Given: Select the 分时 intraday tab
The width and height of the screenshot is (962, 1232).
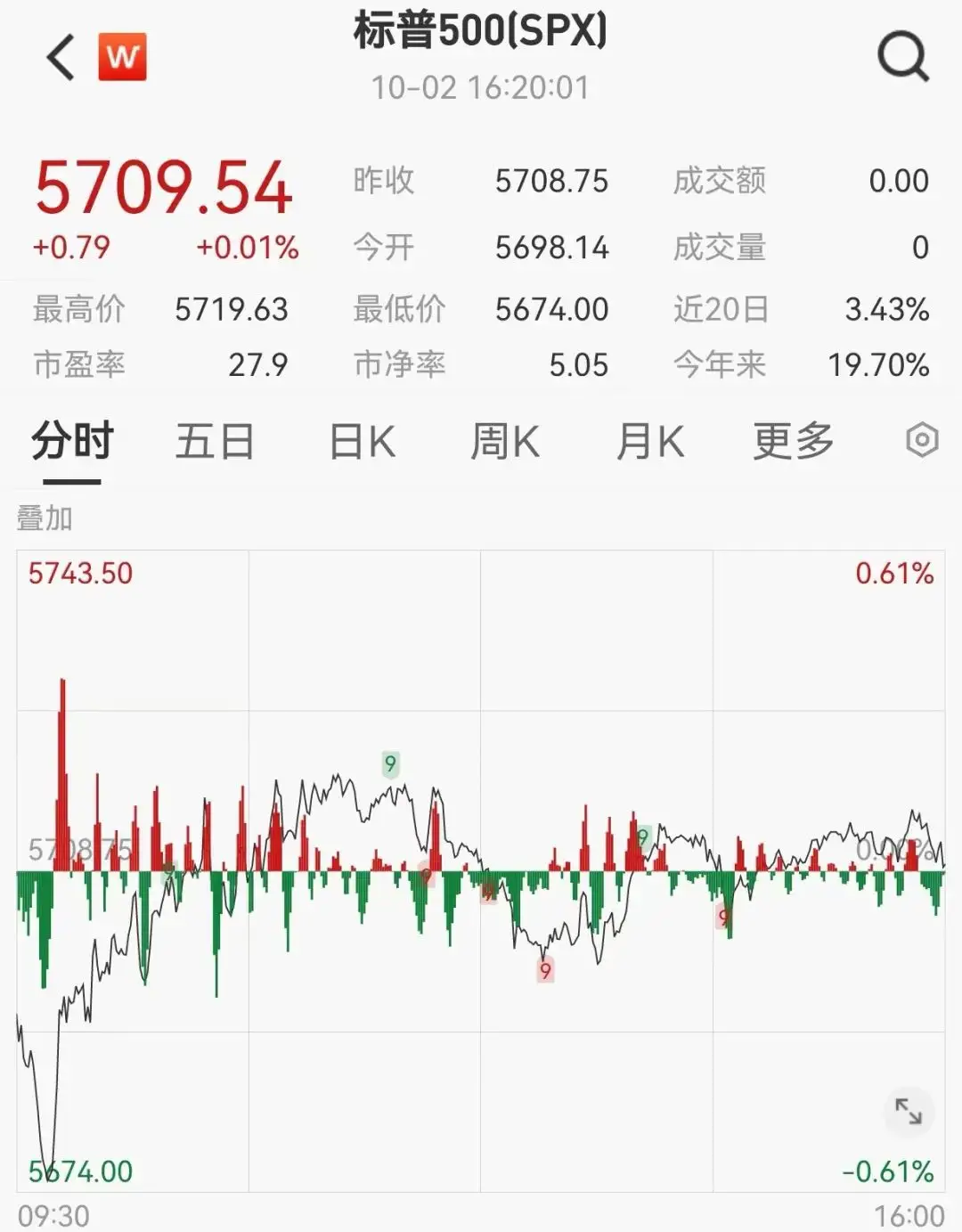Looking at the screenshot, I should click(70, 440).
